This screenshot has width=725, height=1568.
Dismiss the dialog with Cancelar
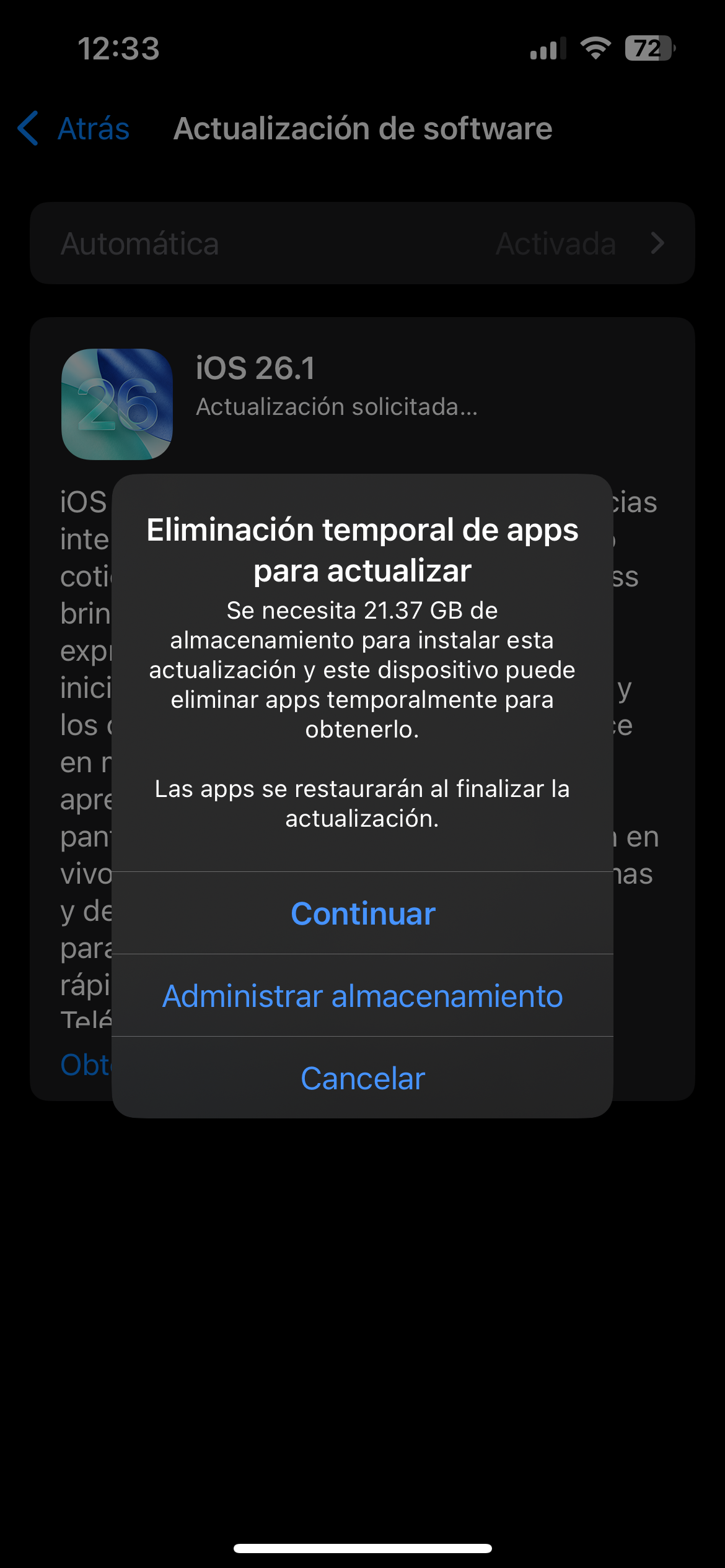coord(362,1078)
